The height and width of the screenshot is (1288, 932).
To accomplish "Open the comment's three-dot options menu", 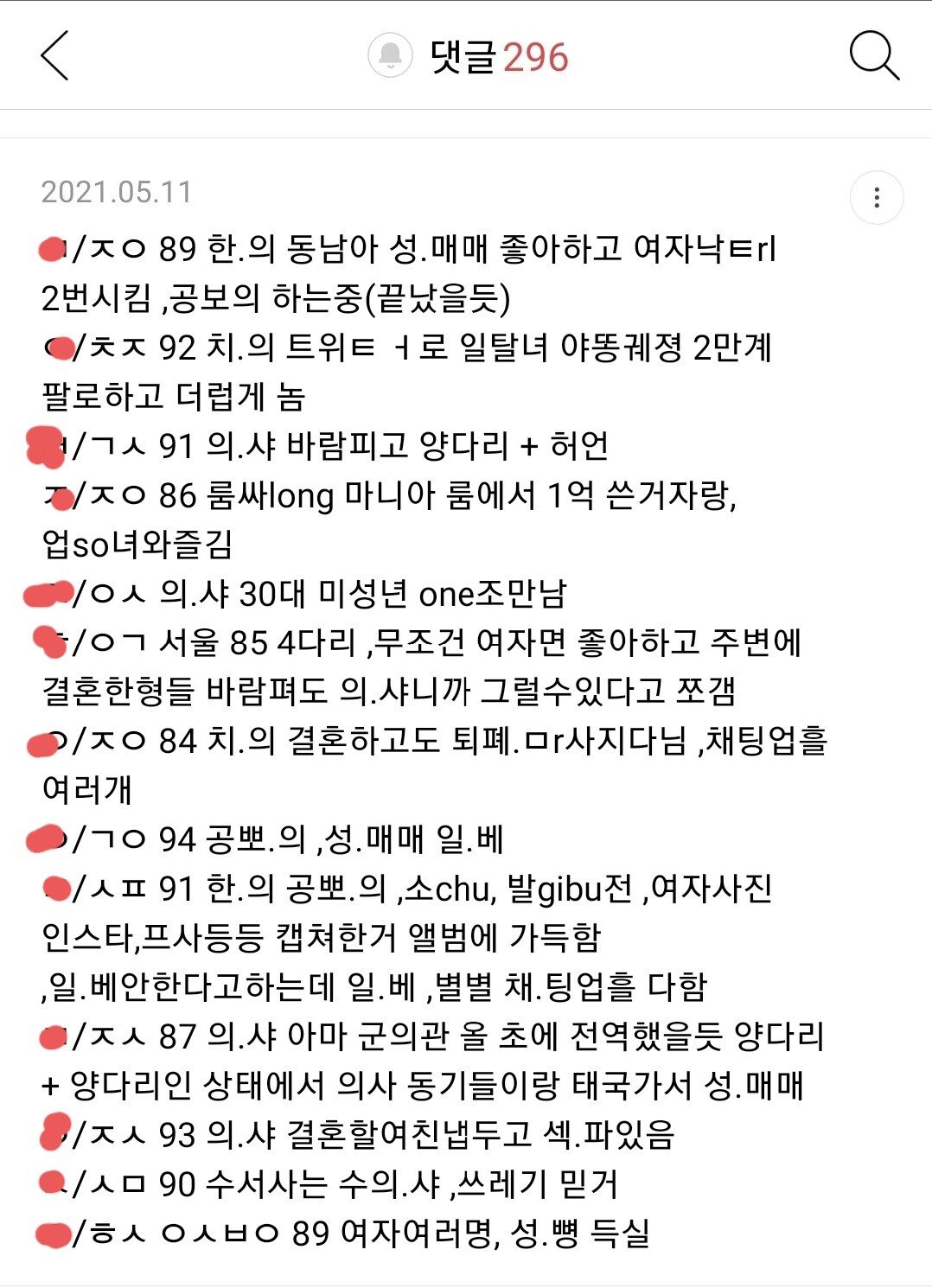I will 877,198.
